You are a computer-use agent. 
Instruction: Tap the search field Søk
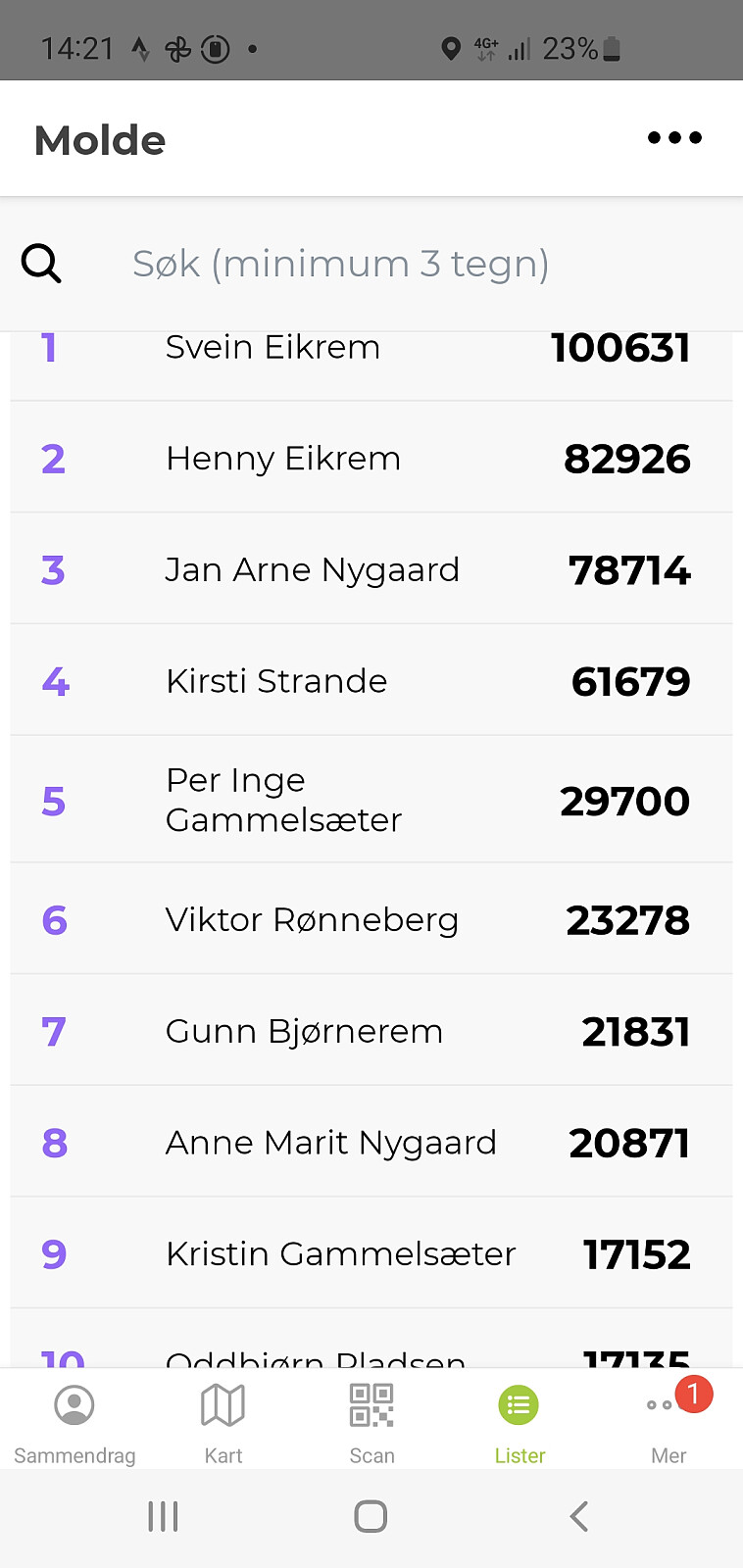372,264
